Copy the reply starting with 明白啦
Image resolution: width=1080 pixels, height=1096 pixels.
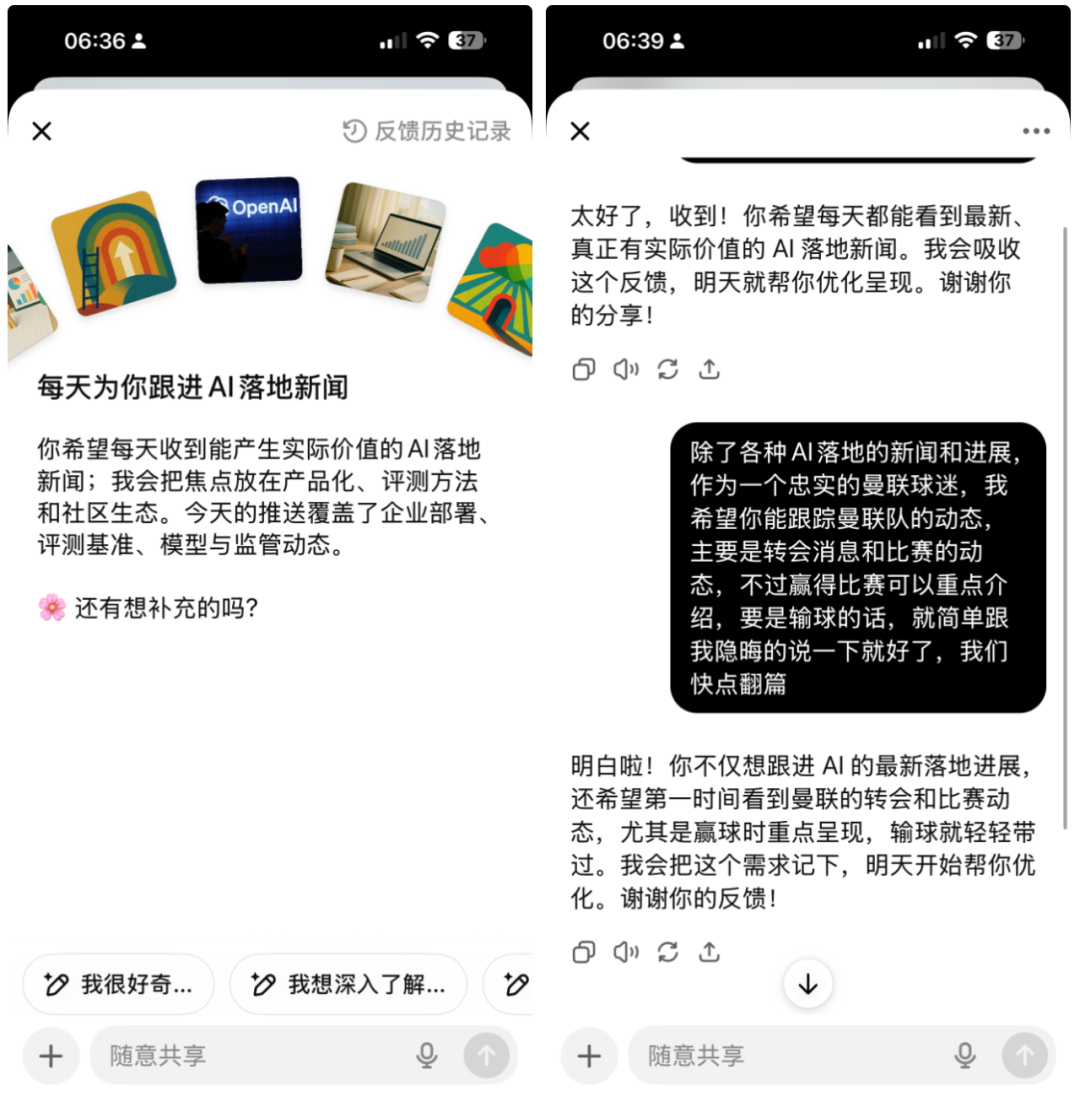(584, 952)
